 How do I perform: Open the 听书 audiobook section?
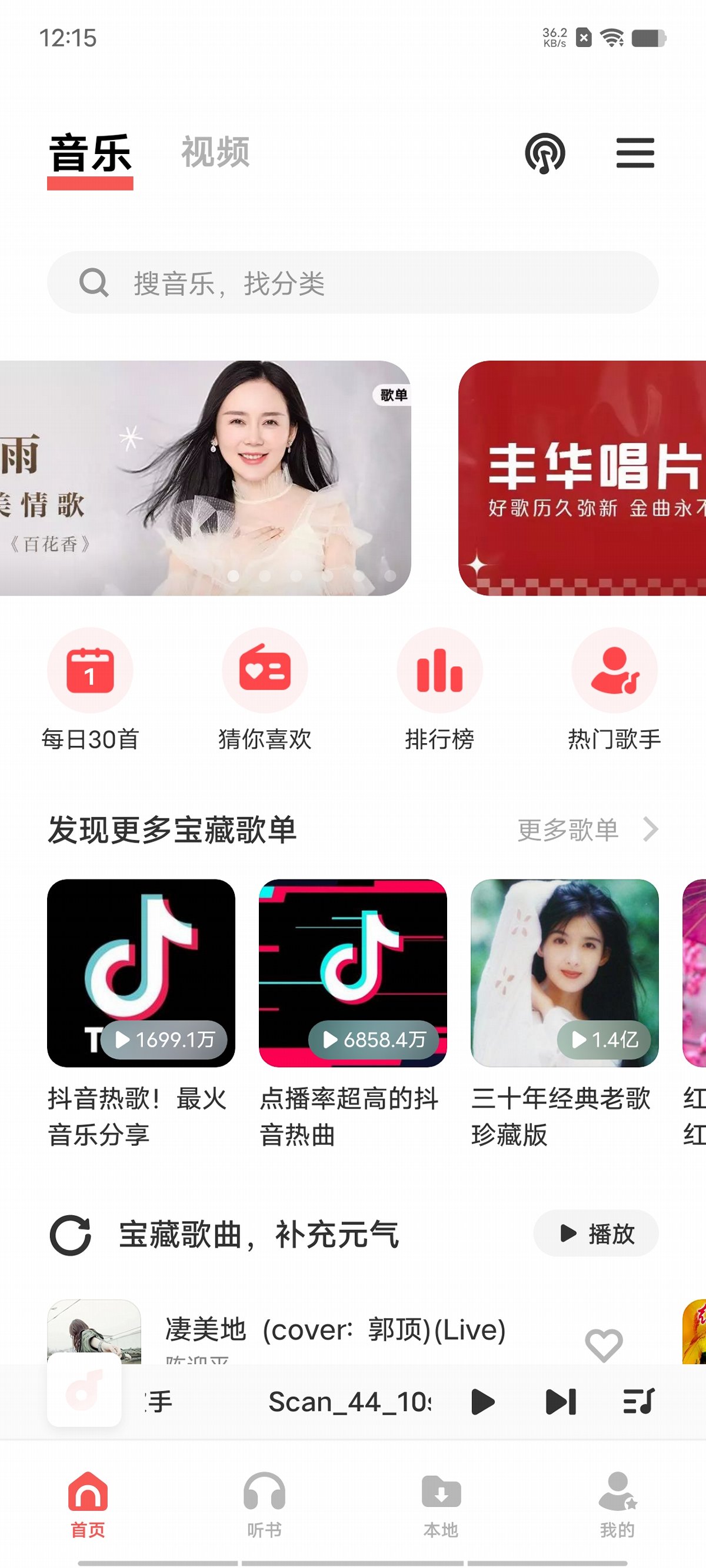pos(264,1510)
